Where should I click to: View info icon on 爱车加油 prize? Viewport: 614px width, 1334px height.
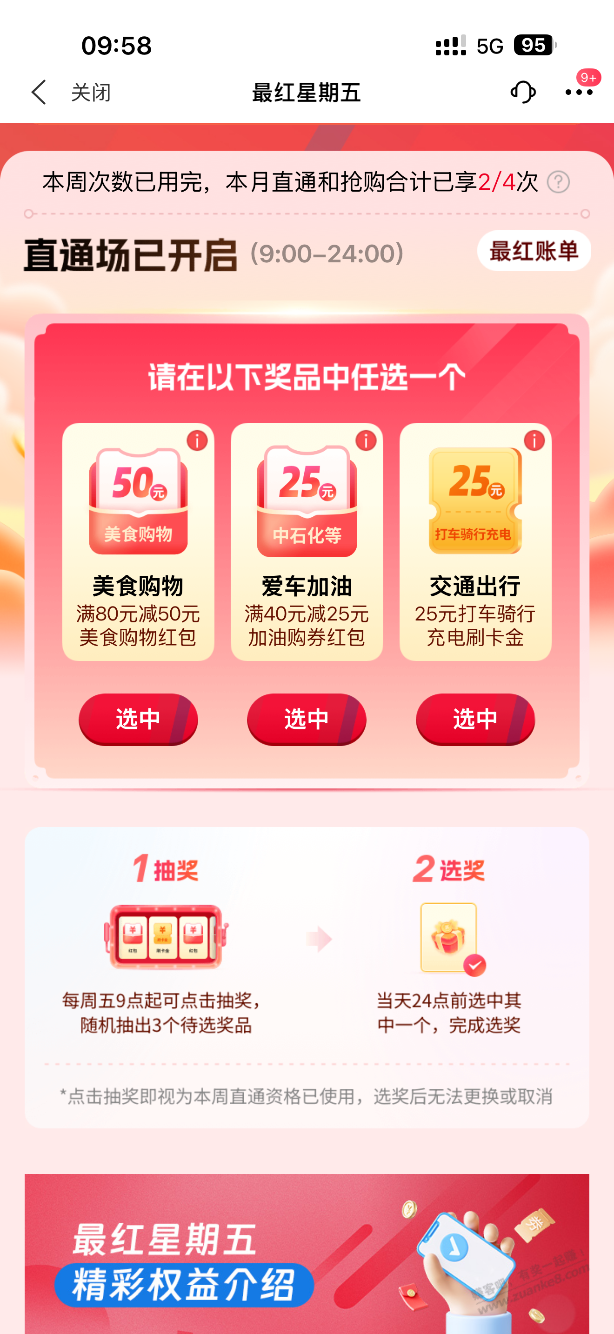366,440
